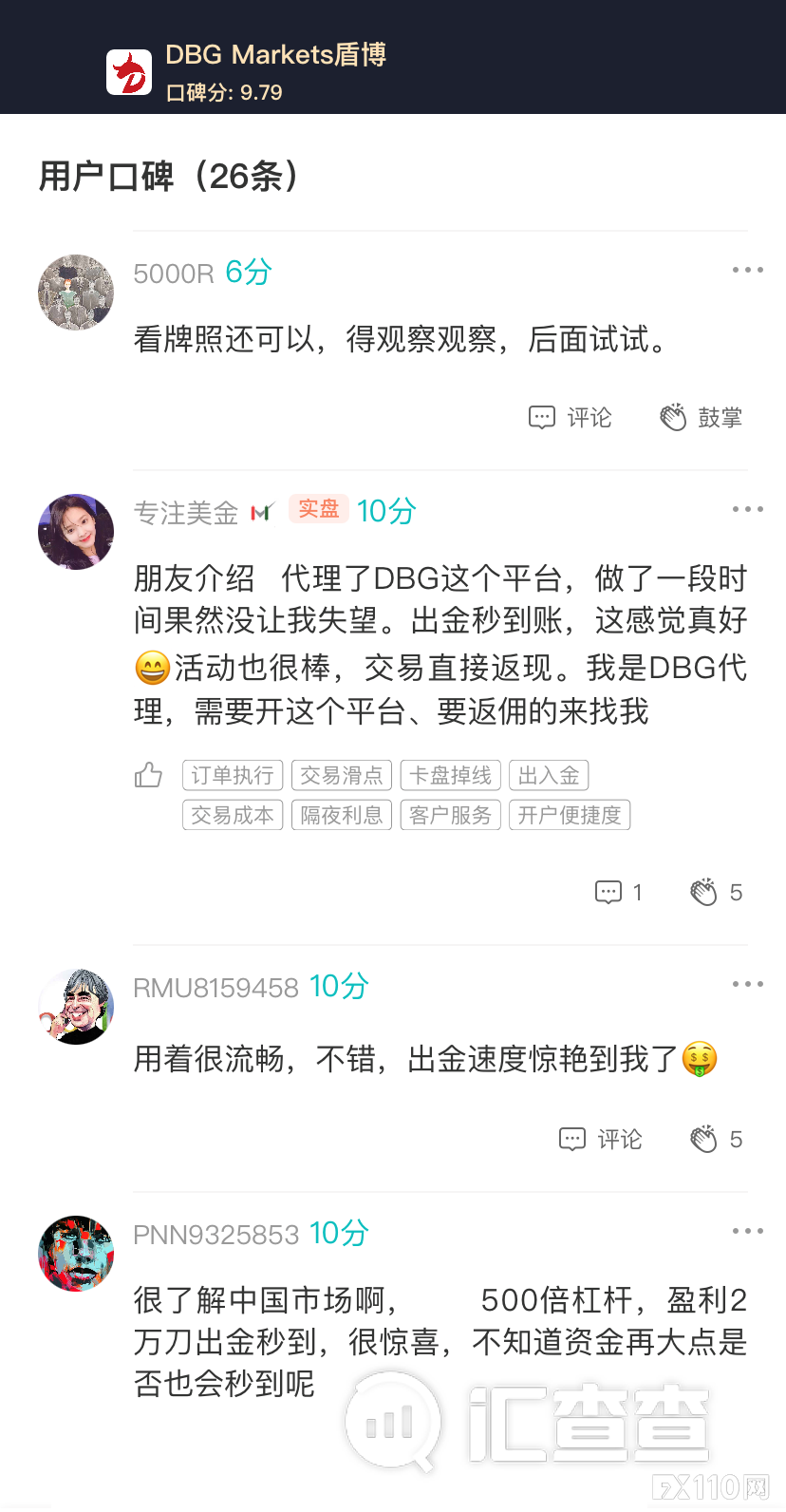The image size is (786, 1512).
Task: Open user profile 专注美金
Action: 186,510
